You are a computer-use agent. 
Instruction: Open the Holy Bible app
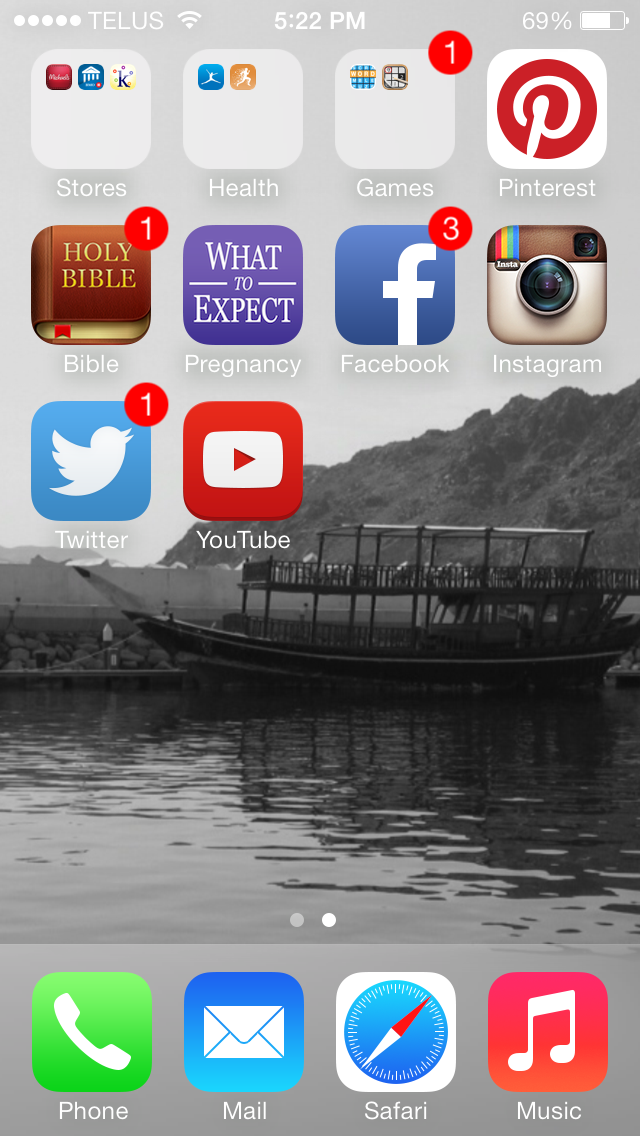pos(91,285)
